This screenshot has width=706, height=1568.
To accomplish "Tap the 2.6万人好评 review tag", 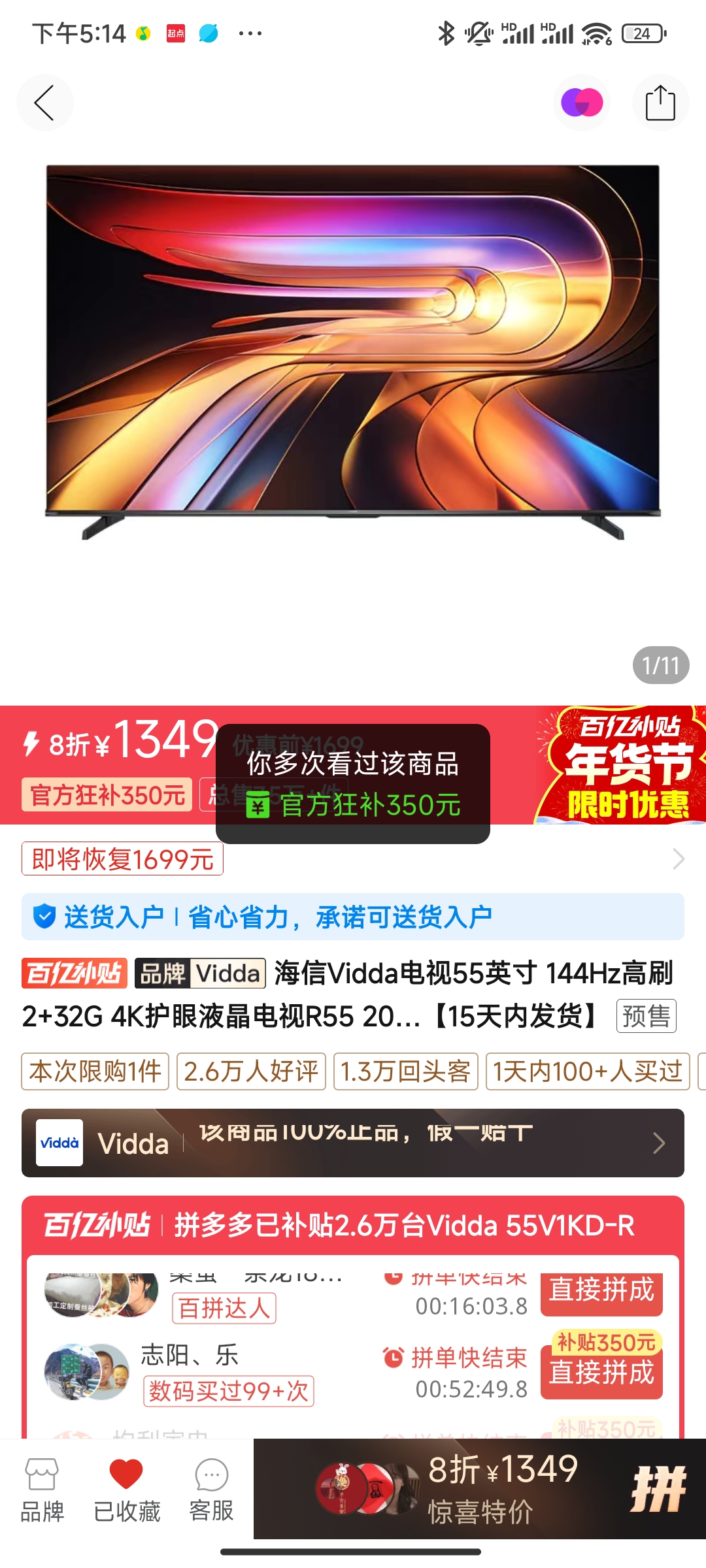I will coord(251,1071).
